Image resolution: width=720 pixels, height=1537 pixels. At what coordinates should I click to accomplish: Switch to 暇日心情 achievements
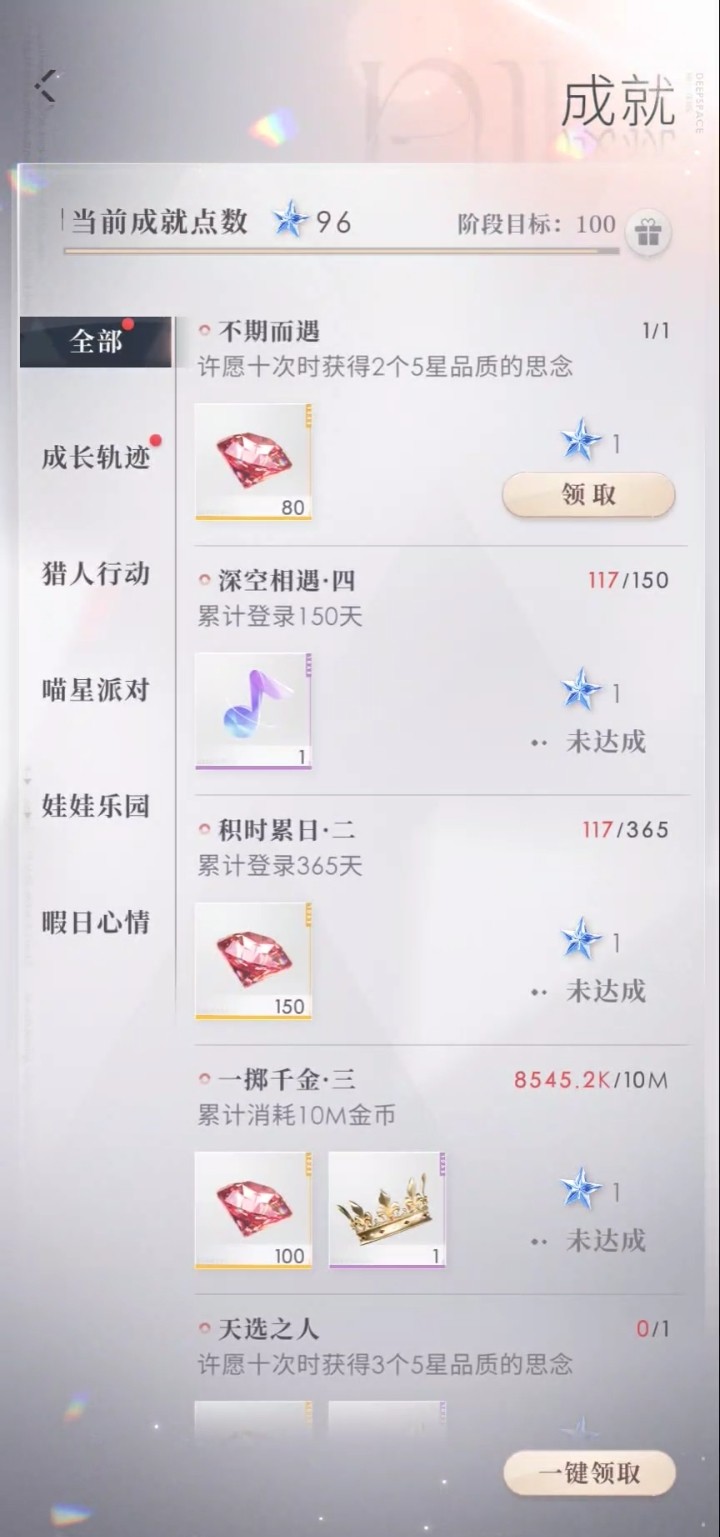click(95, 922)
